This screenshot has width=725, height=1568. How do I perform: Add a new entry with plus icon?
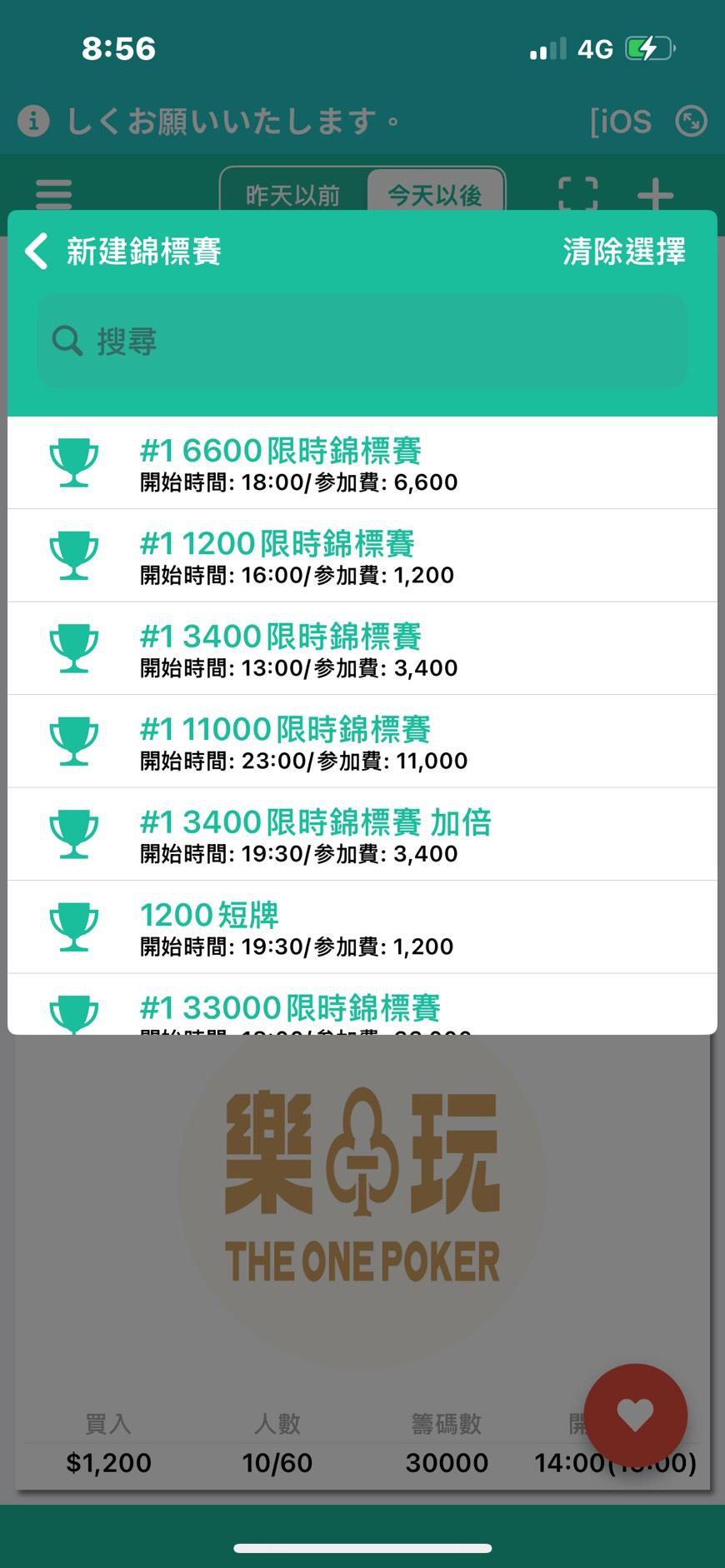tap(655, 195)
